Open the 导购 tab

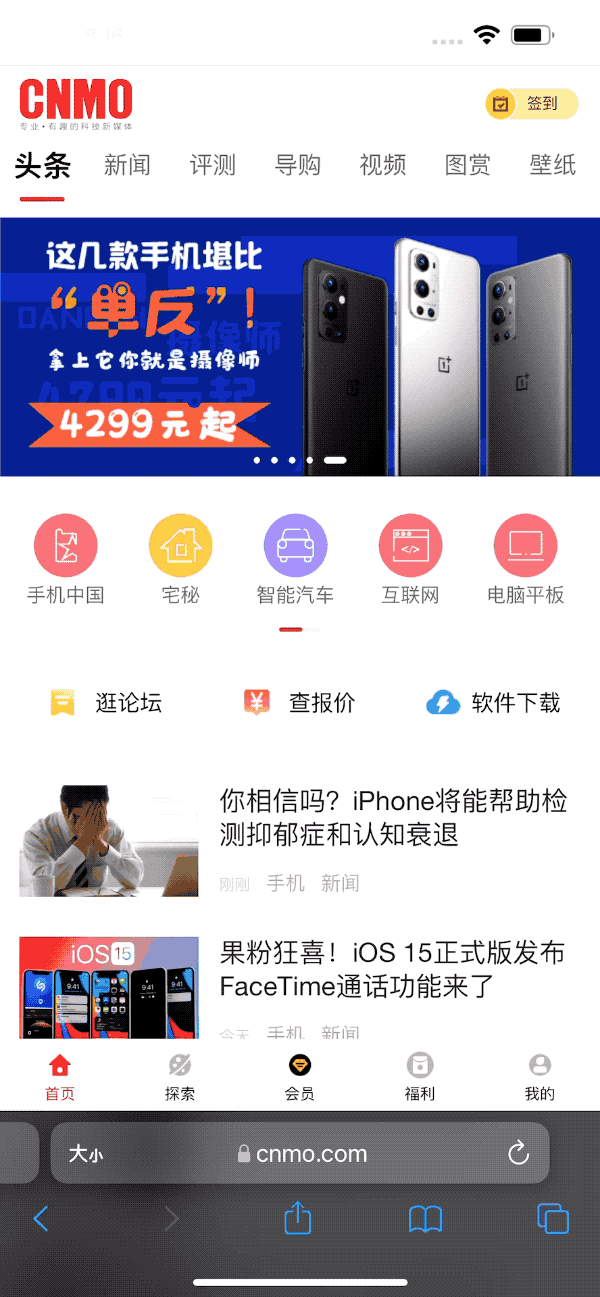pos(298,165)
